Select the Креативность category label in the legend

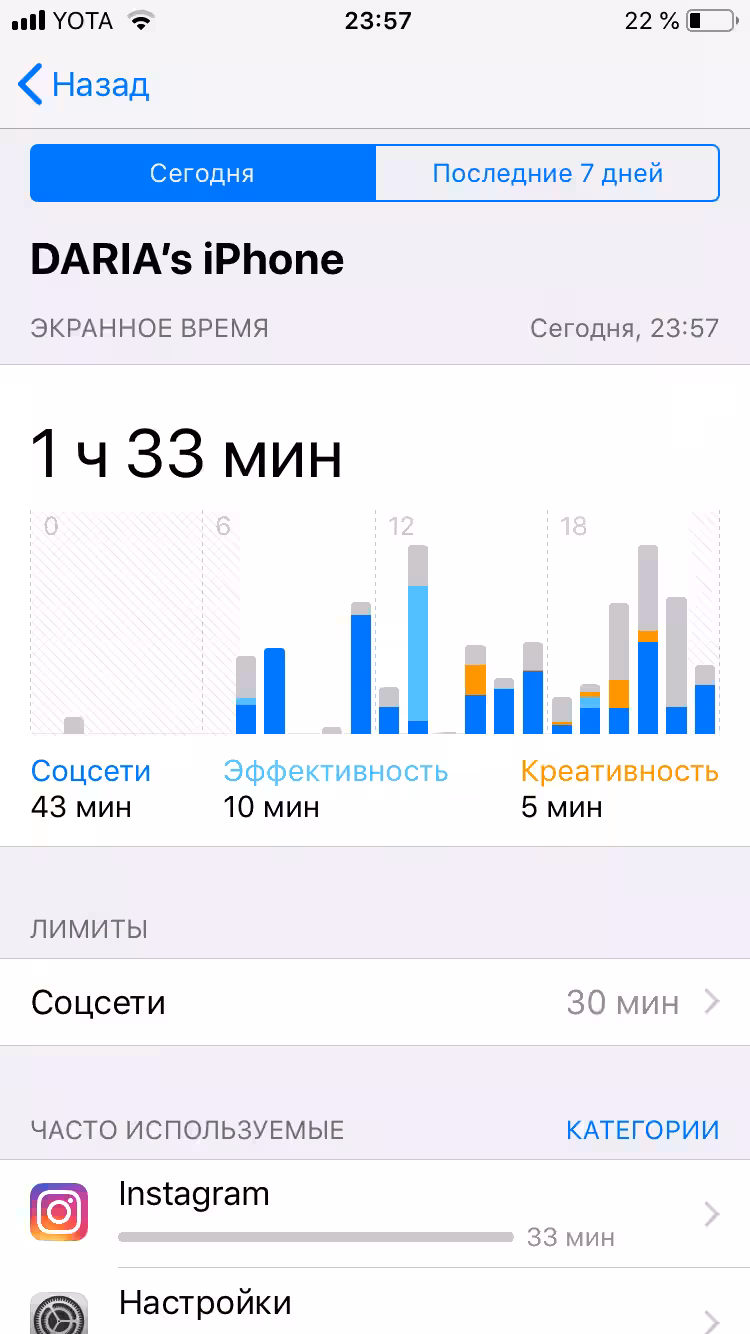(x=620, y=770)
